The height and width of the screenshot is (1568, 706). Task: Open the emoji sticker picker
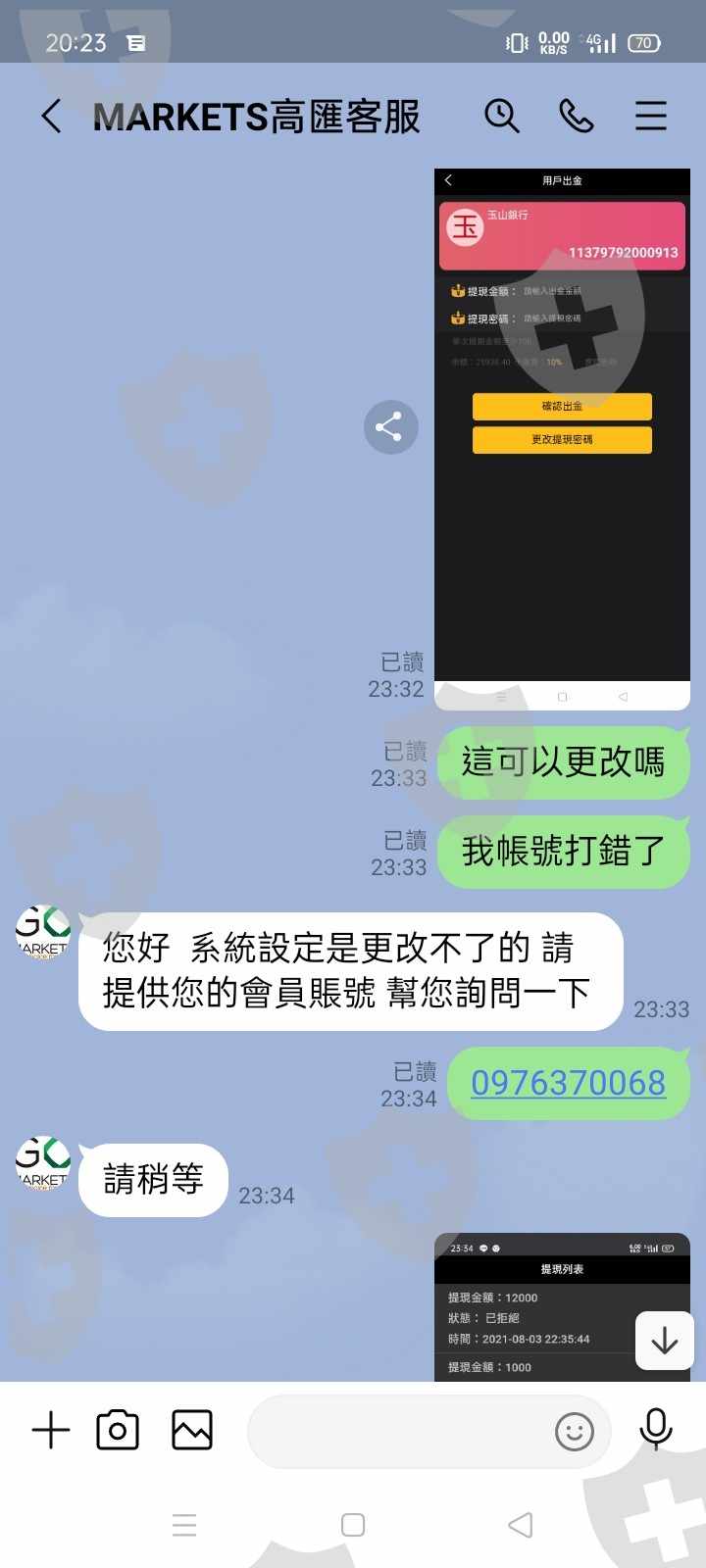[x=575, y=1432]
